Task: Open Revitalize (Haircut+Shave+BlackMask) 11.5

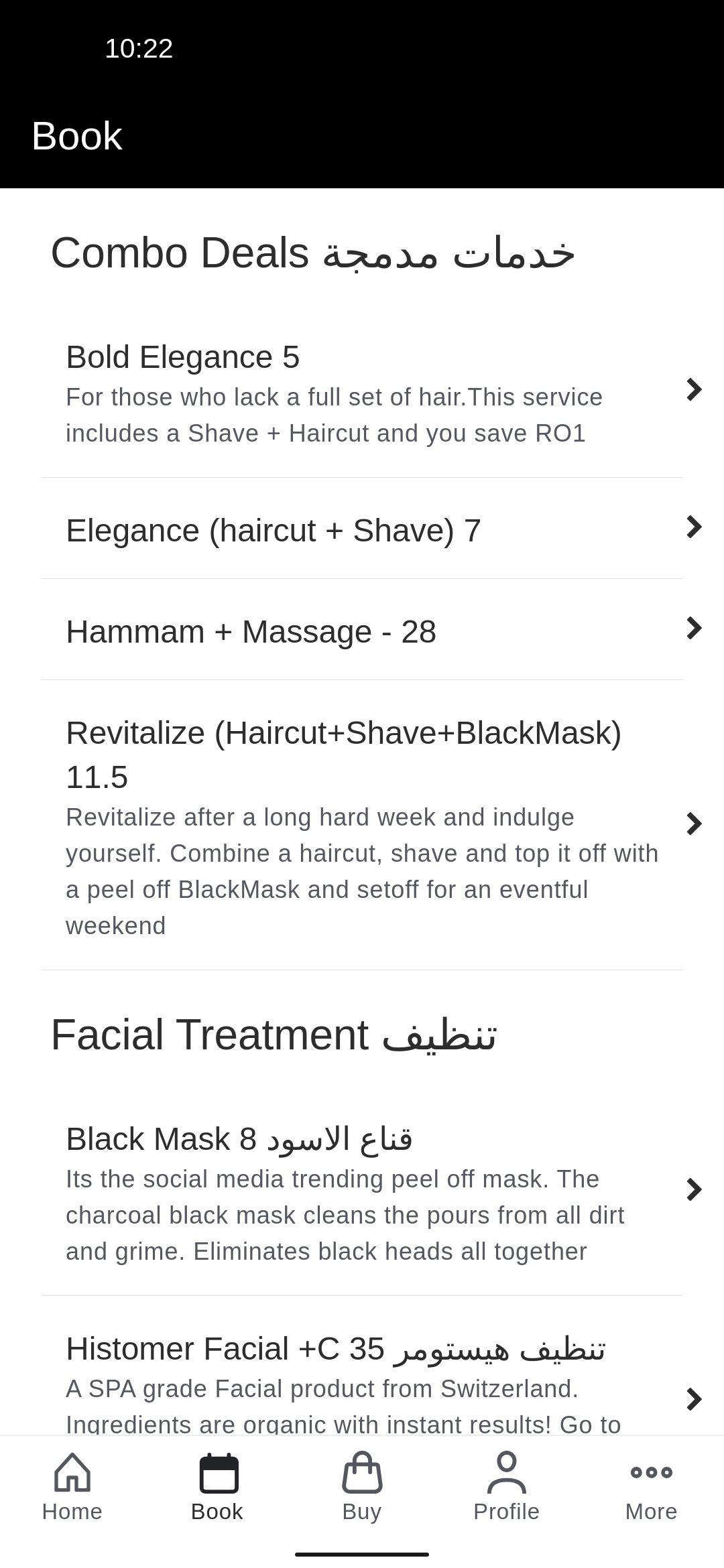Action: tap(362, 826)
